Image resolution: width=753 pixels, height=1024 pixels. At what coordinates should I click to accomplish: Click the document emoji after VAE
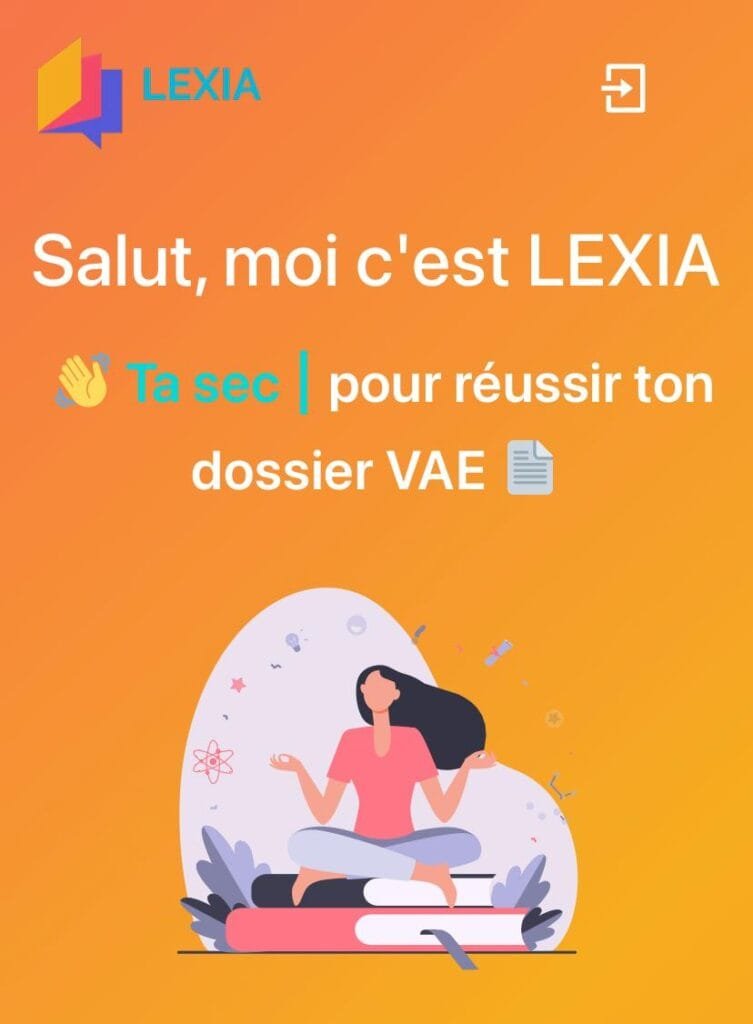pos(530,467)
